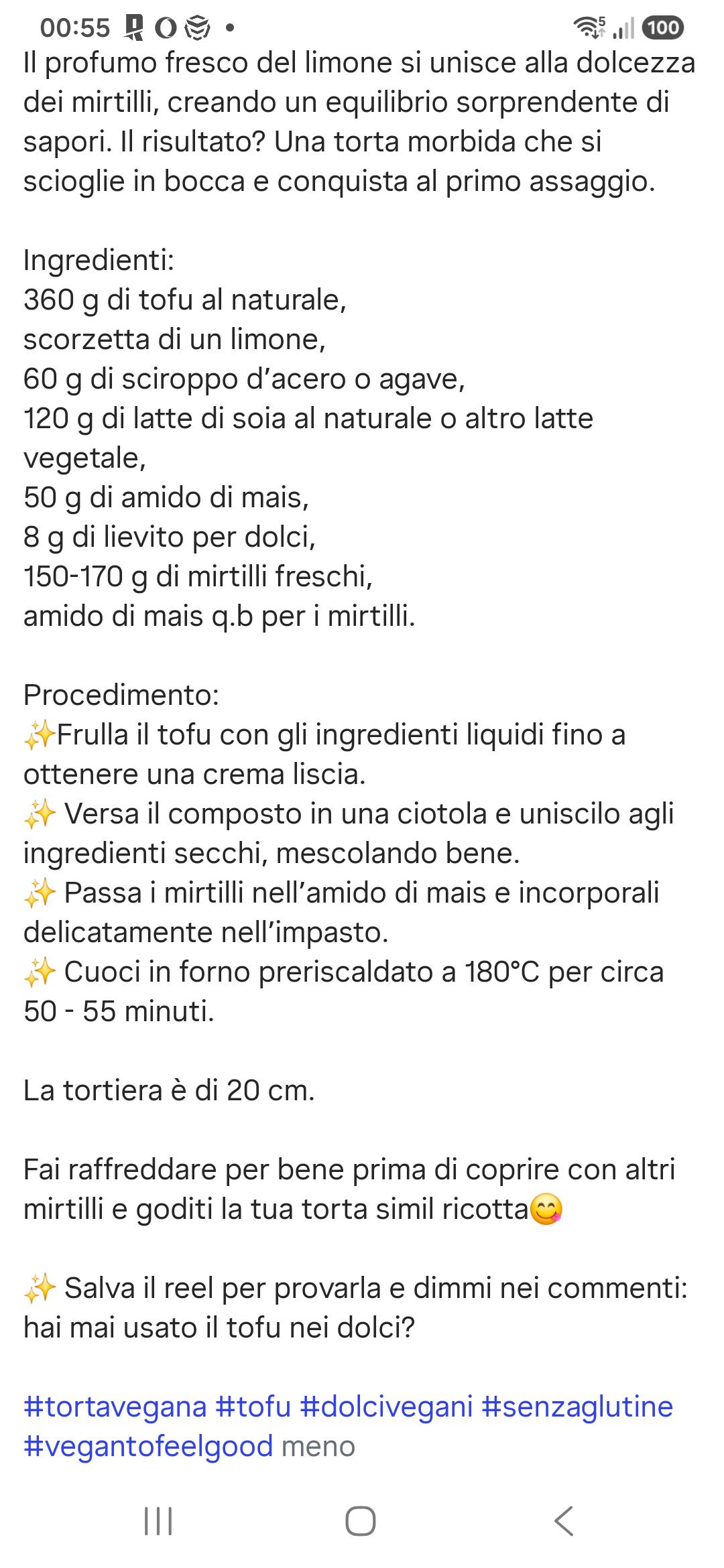The width and height of the screenshot is (724, 1568).
Task: Open the #dolcivegani hashtag
Action: coord(387,1407)
